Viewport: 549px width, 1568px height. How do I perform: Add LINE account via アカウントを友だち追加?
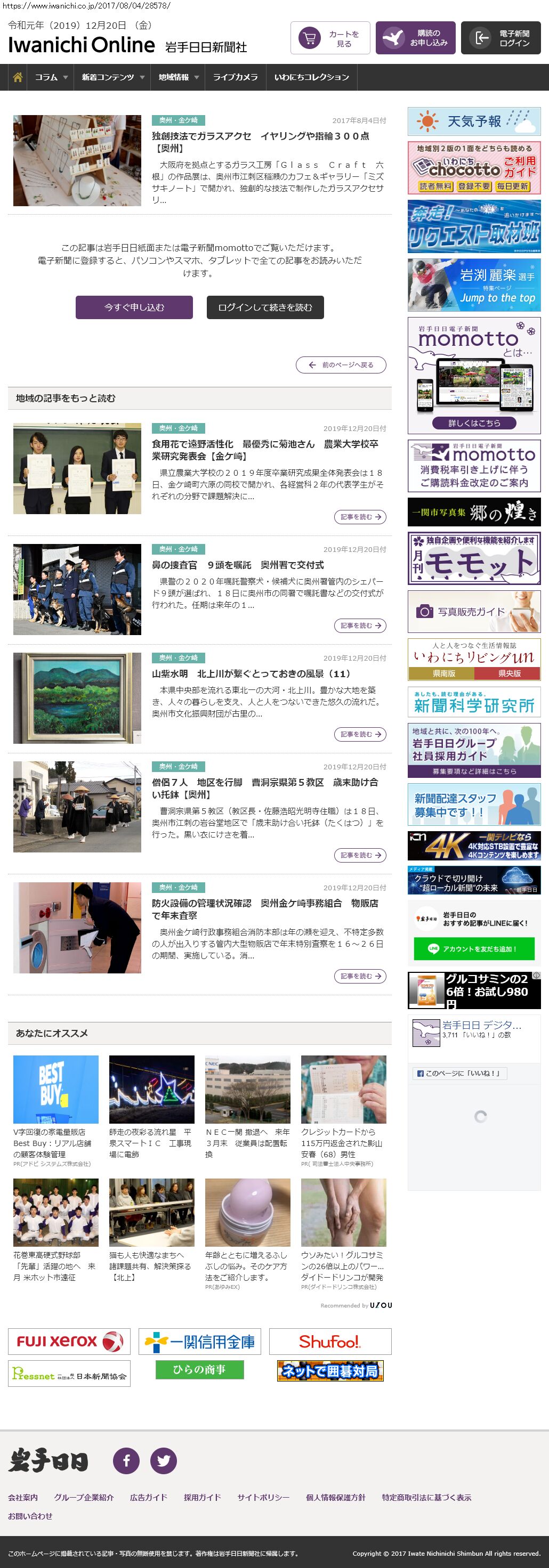pos(473,948)
